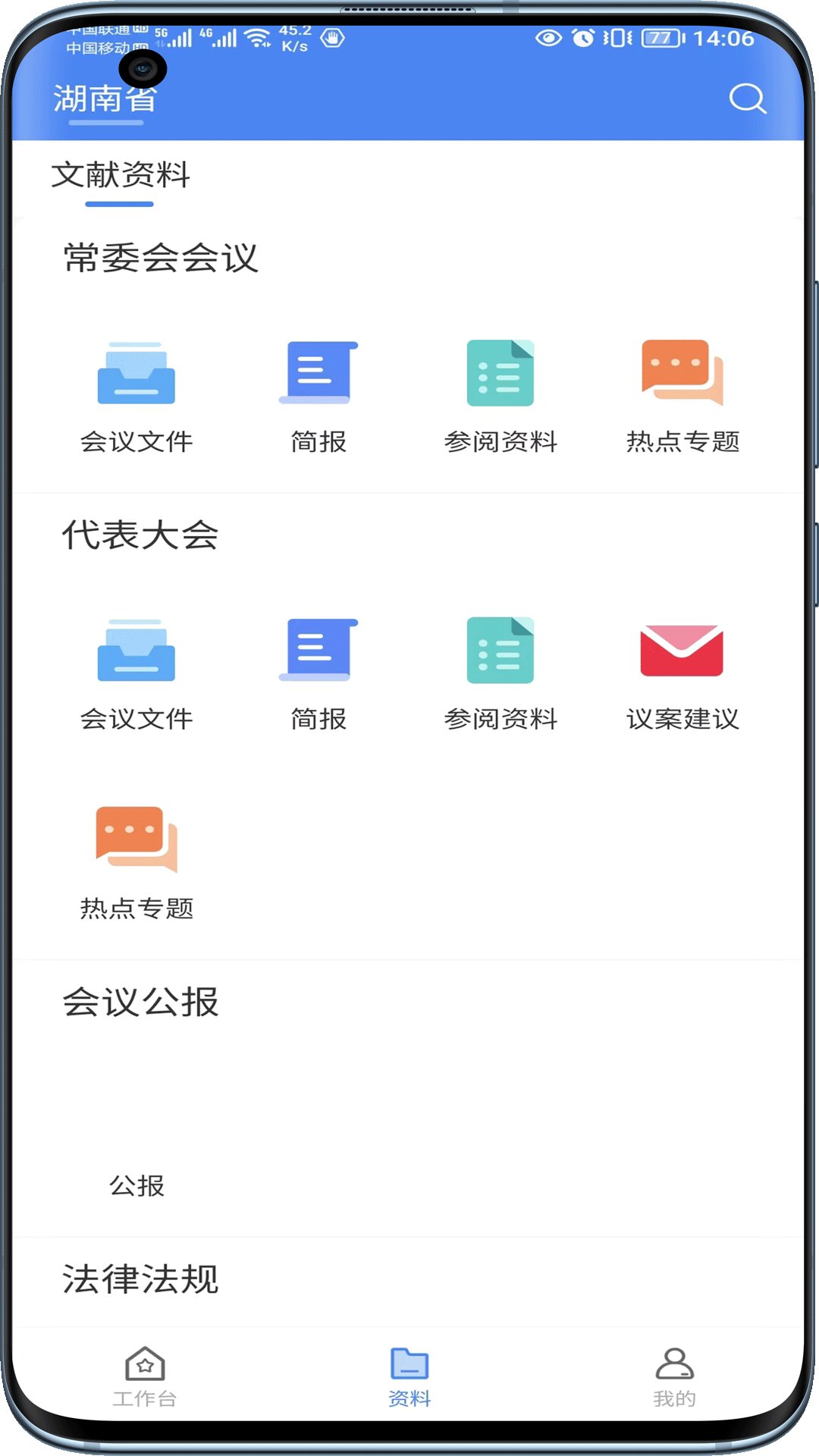
Task: Open 简报 under 代表大会
Action: coord(318,671)
